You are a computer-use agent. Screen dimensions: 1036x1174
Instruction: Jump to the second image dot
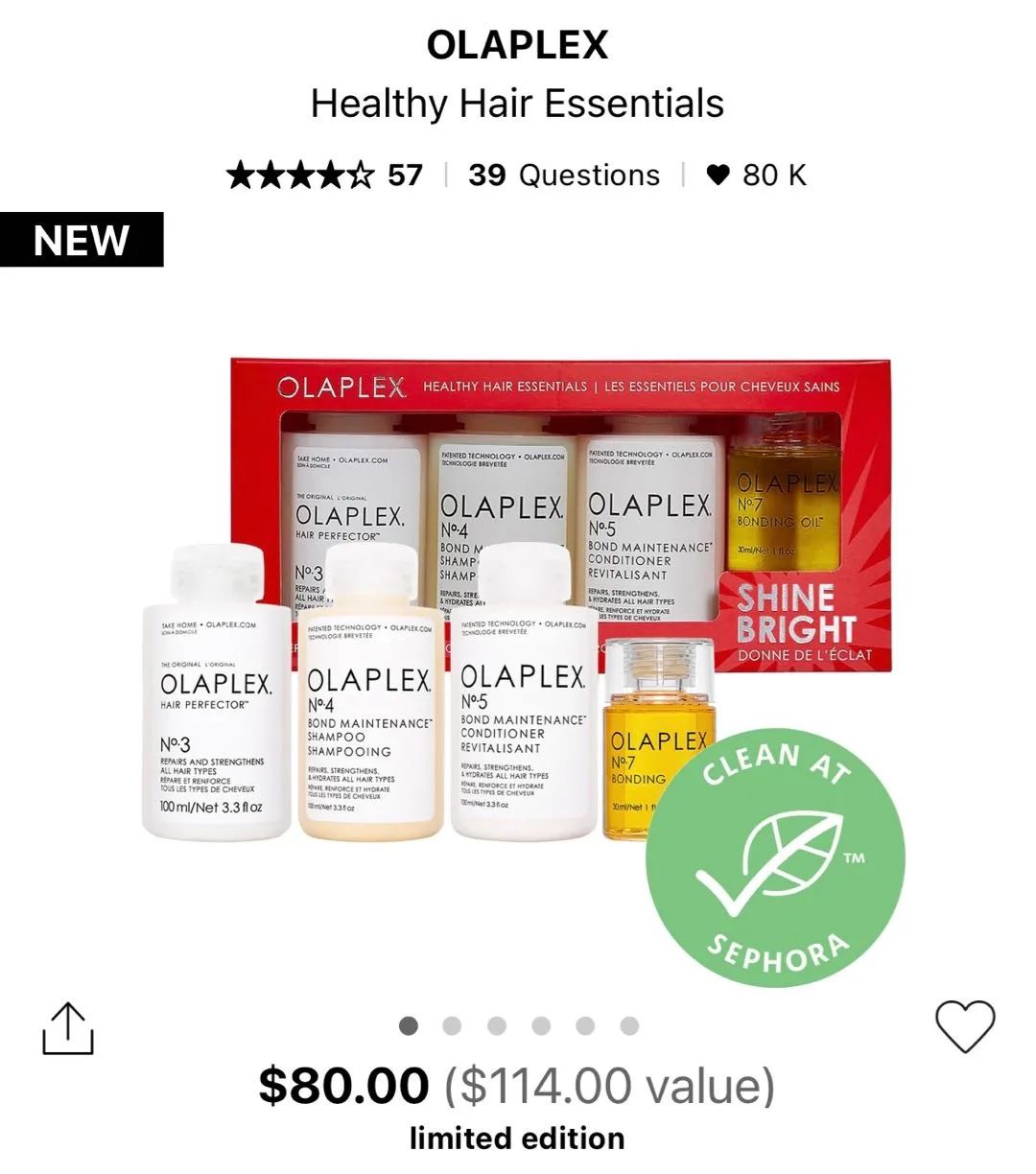[x=452, y=1026]
